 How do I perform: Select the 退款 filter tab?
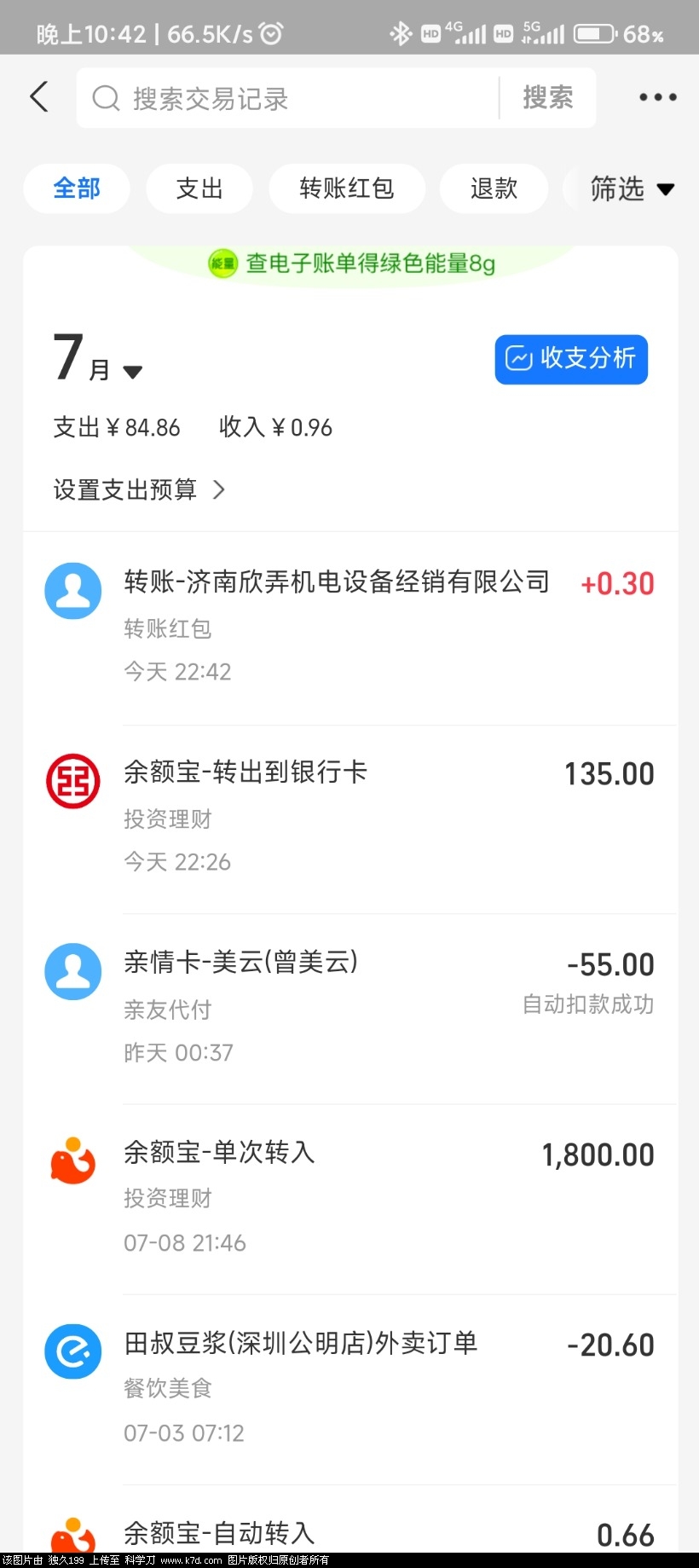(494, 188)
